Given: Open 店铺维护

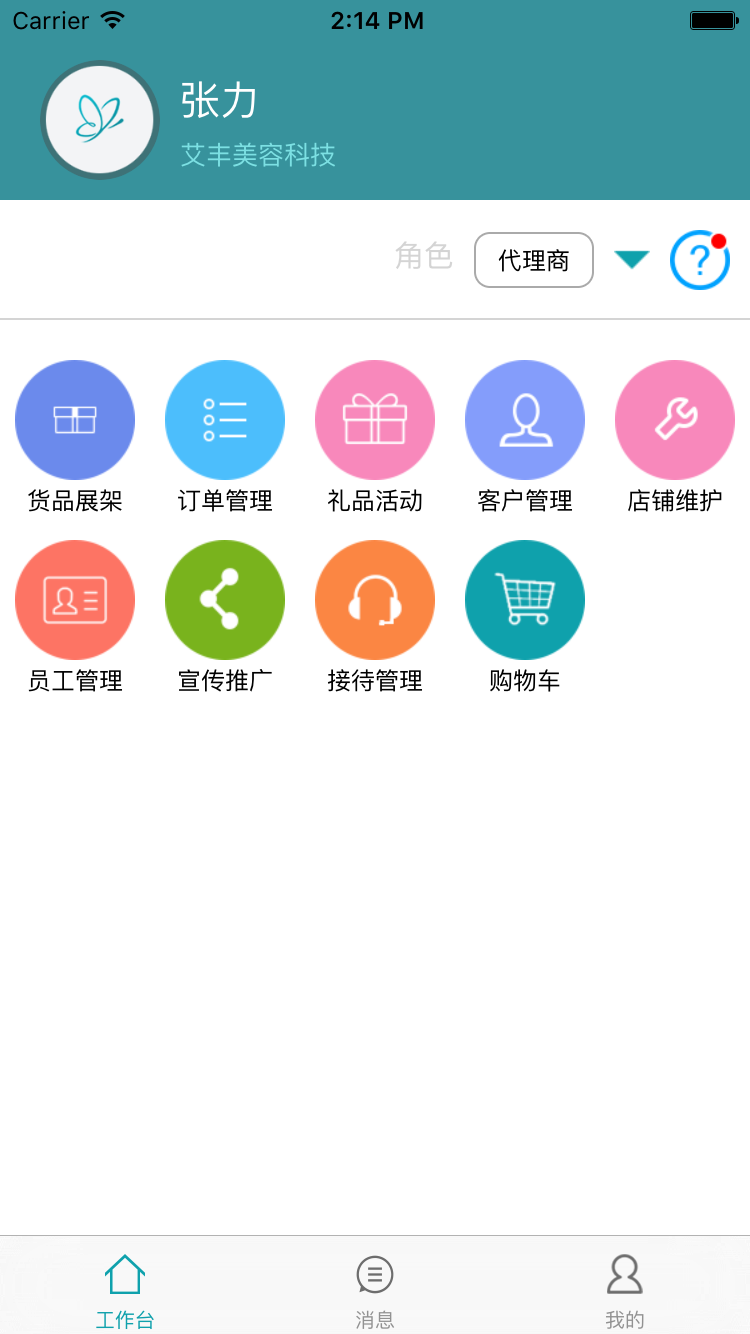Looking at the screenshot, I should pyautogui.click(x=675, y=420).
